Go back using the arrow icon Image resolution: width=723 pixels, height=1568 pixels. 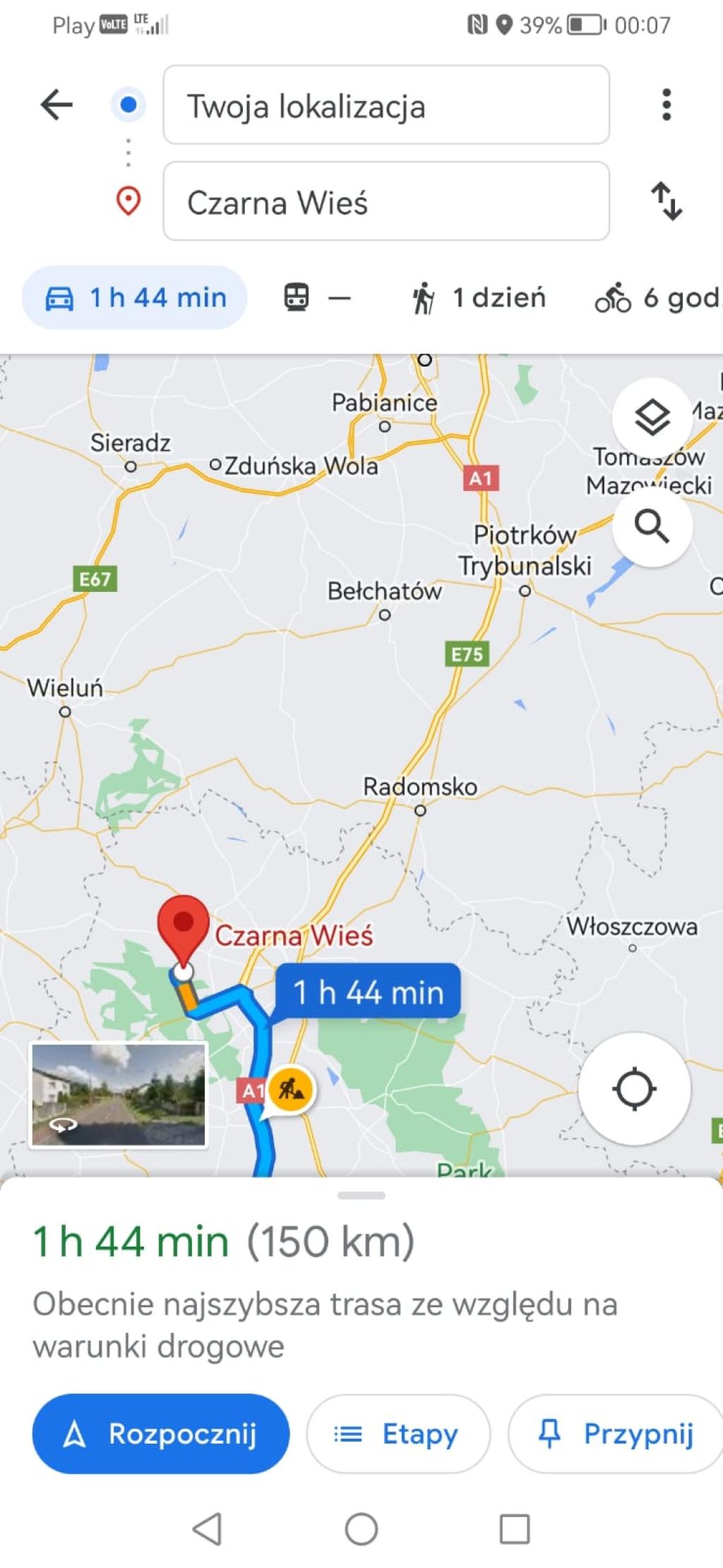tap(56, 105)
